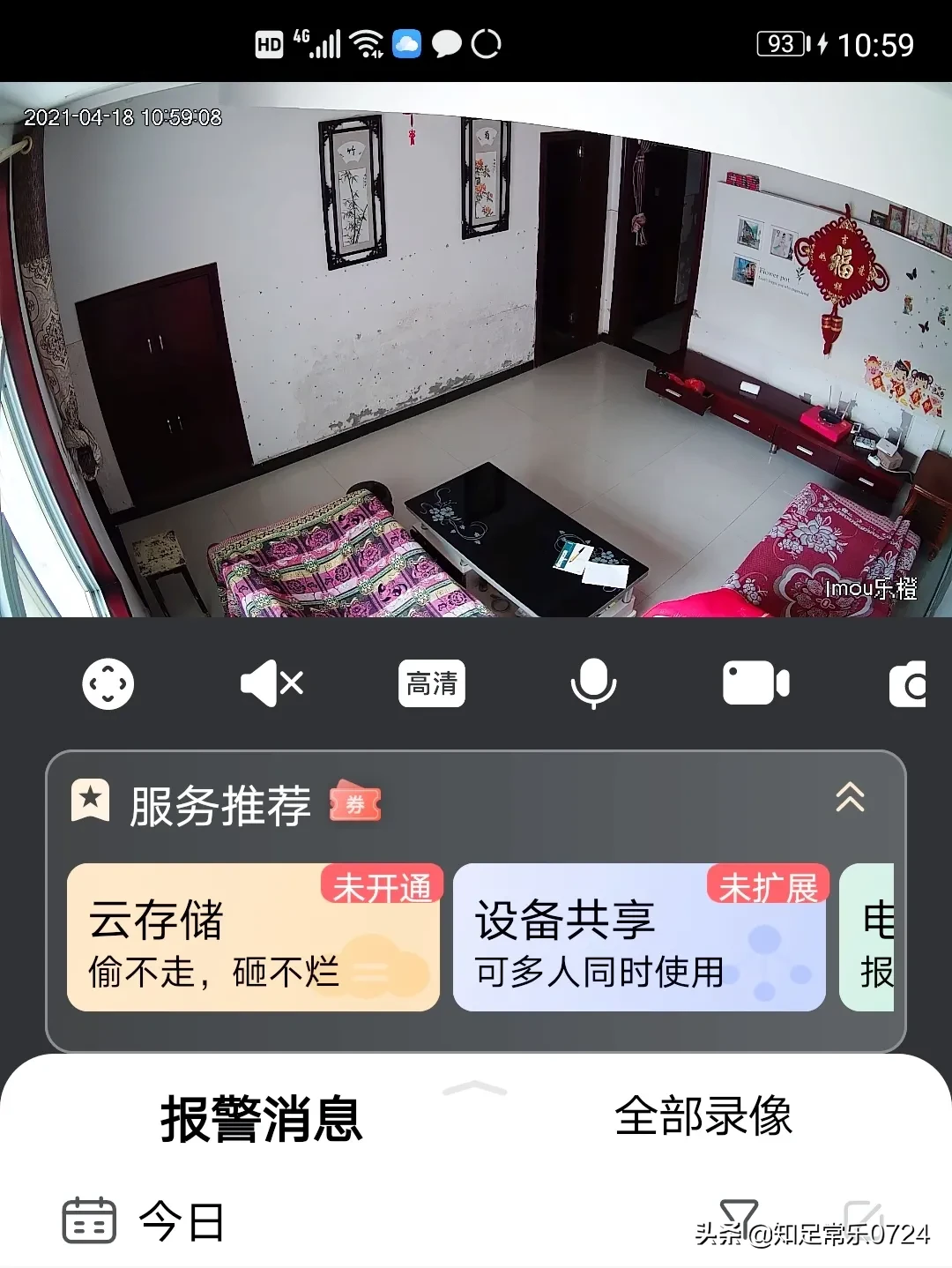Start recording video clip
The height and width of the screenshot is (1268, 952).
pyautogui.click(x=755, y=683)
